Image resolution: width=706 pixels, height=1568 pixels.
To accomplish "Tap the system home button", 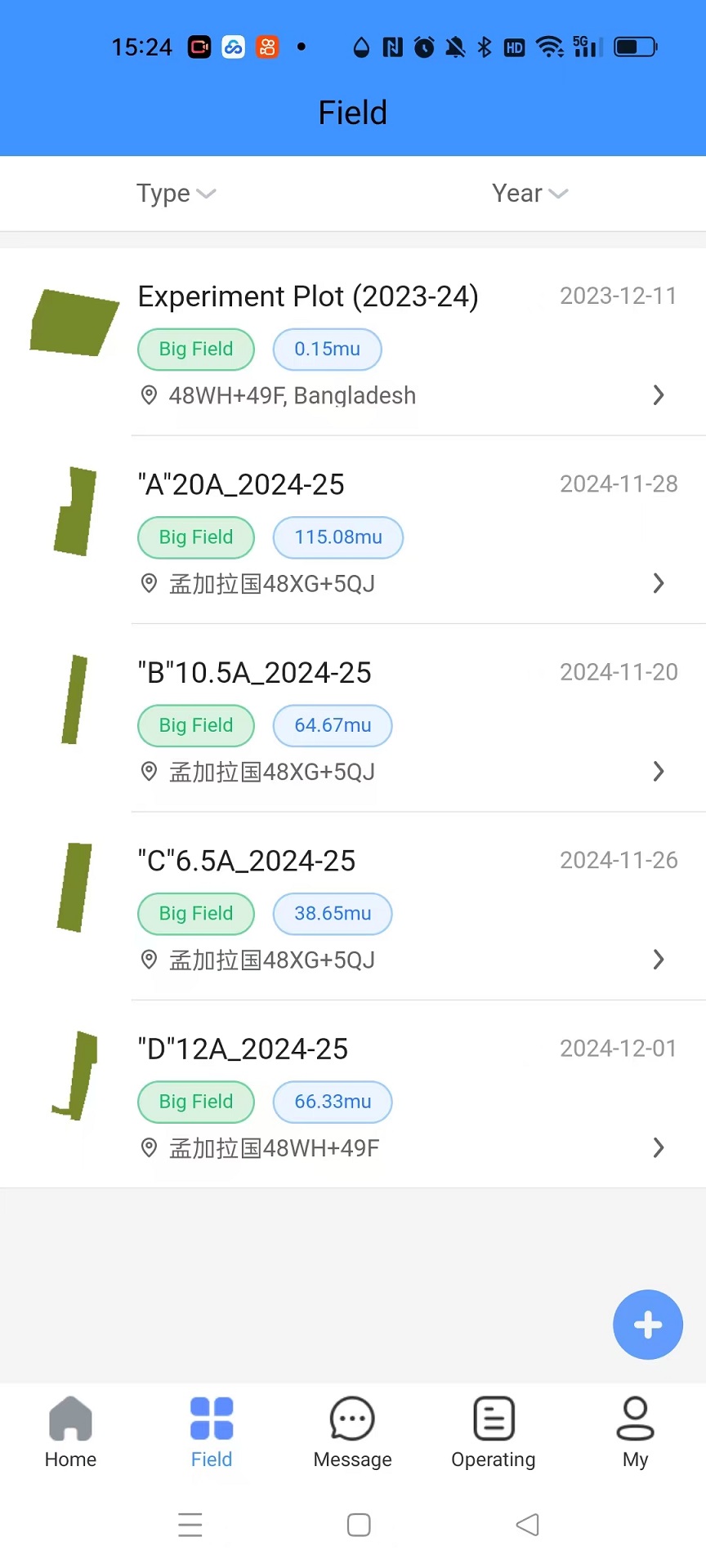I will click(359, 1525).
